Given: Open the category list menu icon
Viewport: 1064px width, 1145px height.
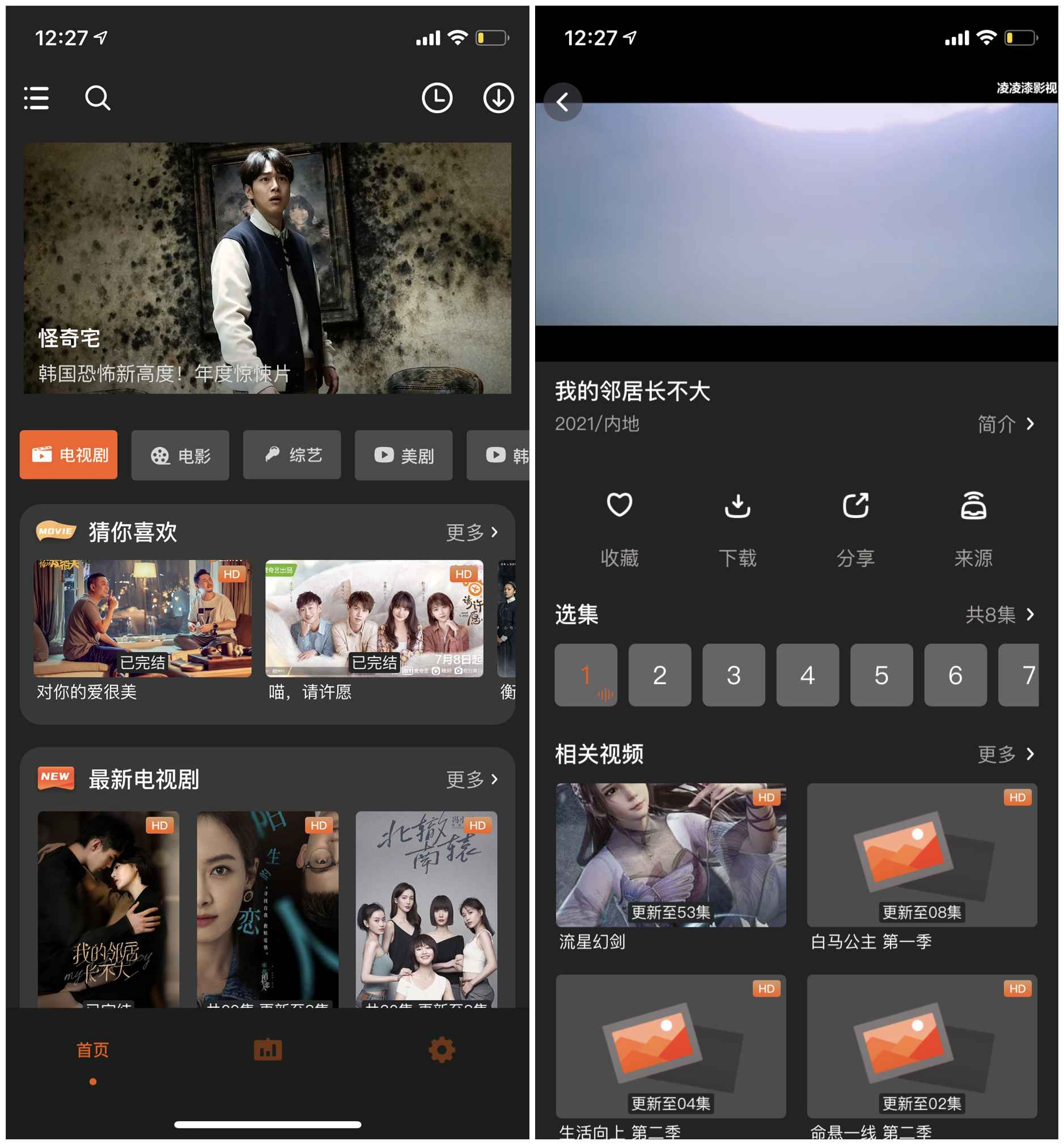Looking at the screenshot, I should [36, 98].
